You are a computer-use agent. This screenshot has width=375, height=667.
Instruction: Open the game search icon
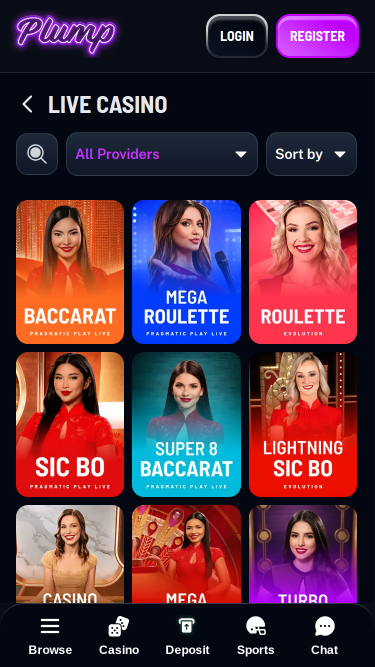point(37,154)
